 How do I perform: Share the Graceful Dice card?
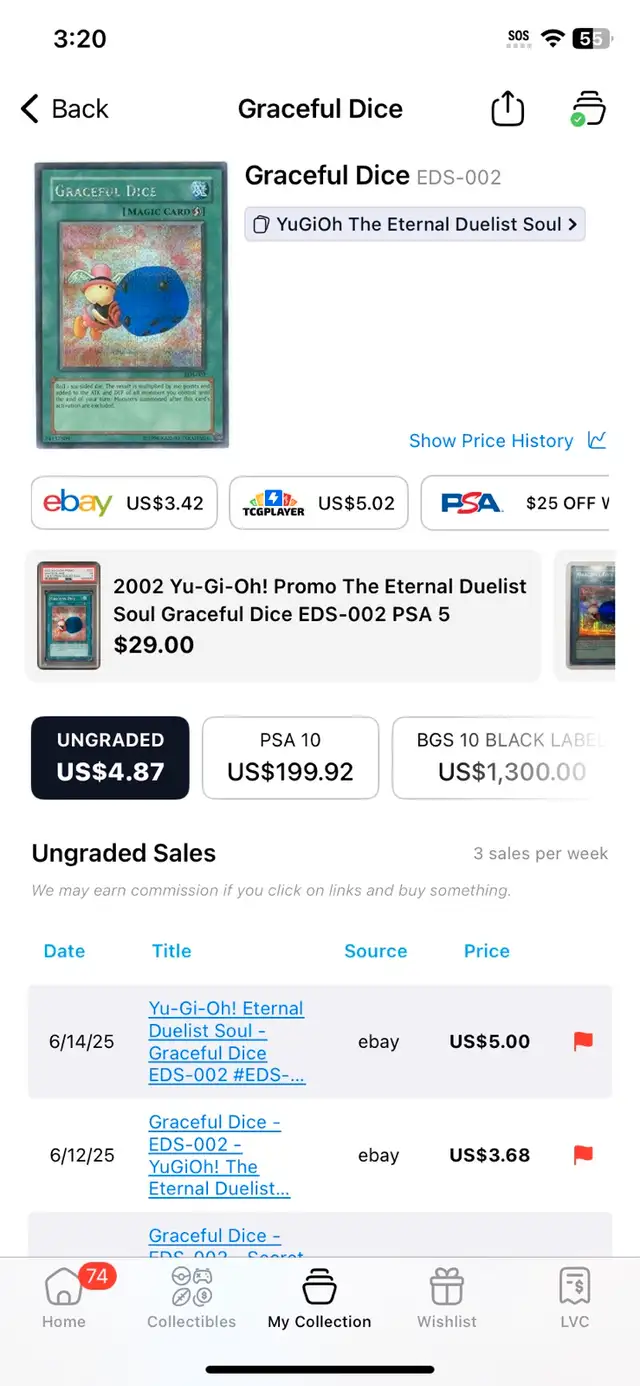click(x=508, y=108)
